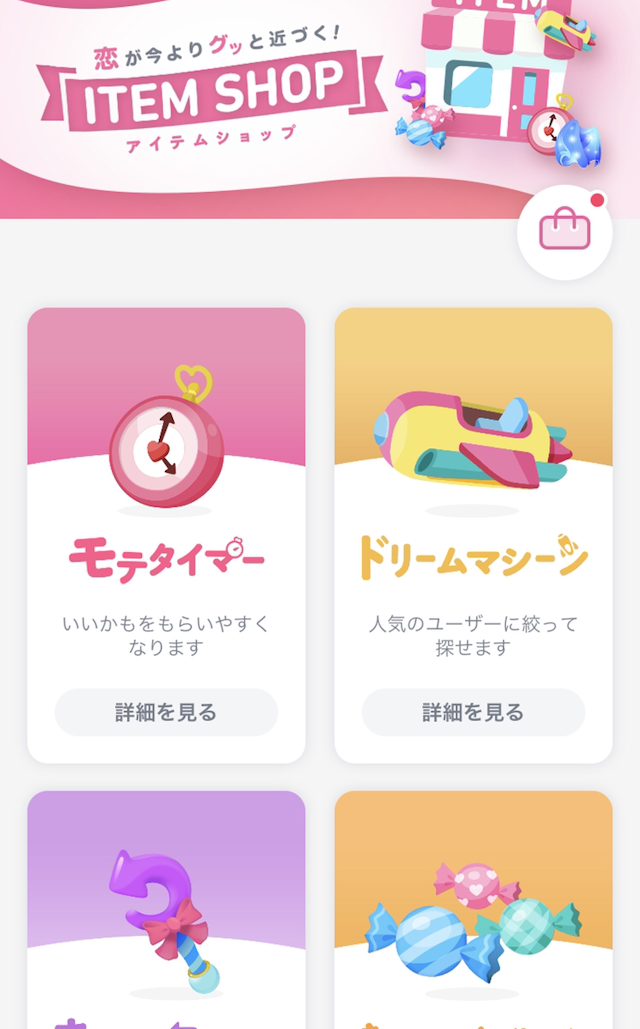
Task: View details for ドリームマシーン
Action: (473, 713)
